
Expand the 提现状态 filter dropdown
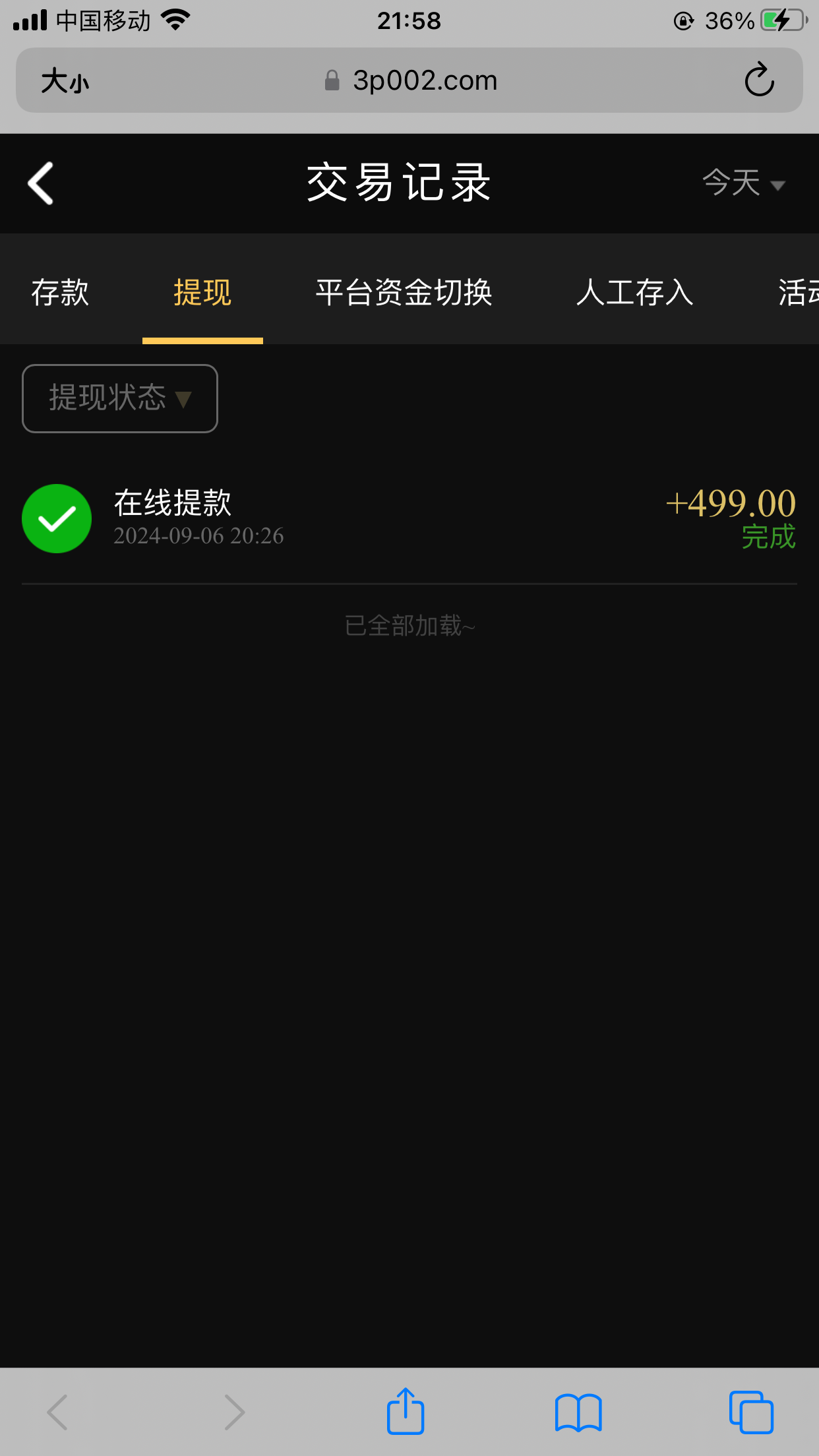[120, 398]
